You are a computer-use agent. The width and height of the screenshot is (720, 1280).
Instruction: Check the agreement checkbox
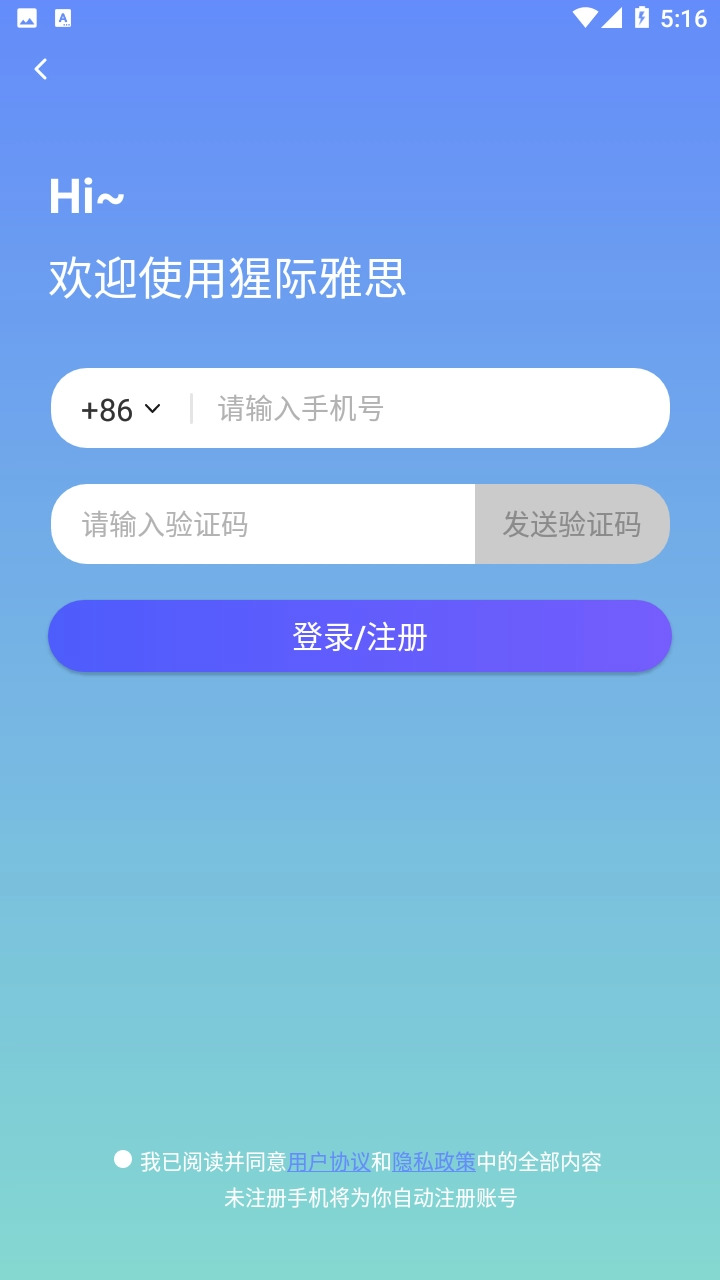tap(123, 1160)
